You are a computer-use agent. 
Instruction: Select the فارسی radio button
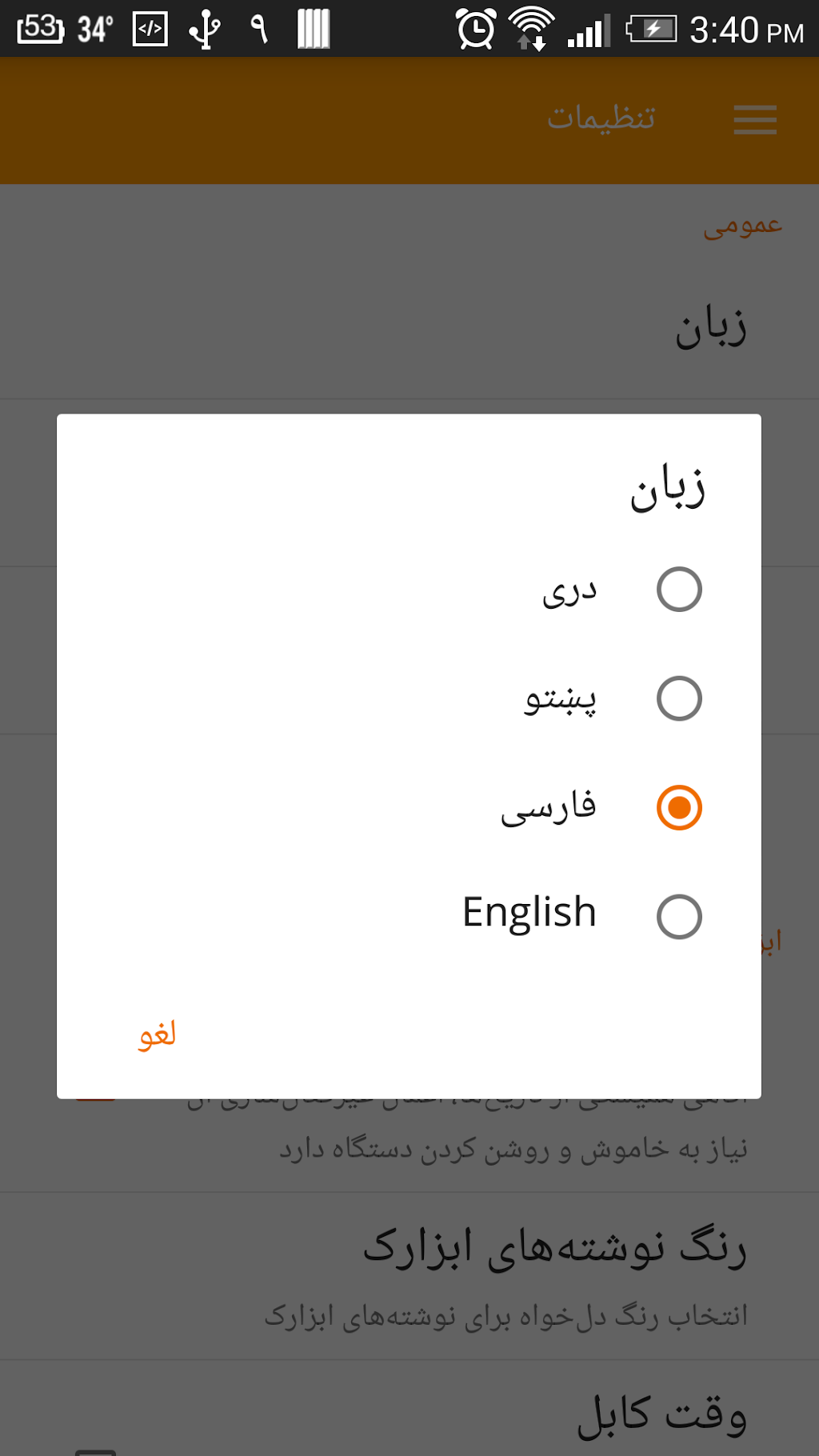pyautogui.click(x=679, y=807)
